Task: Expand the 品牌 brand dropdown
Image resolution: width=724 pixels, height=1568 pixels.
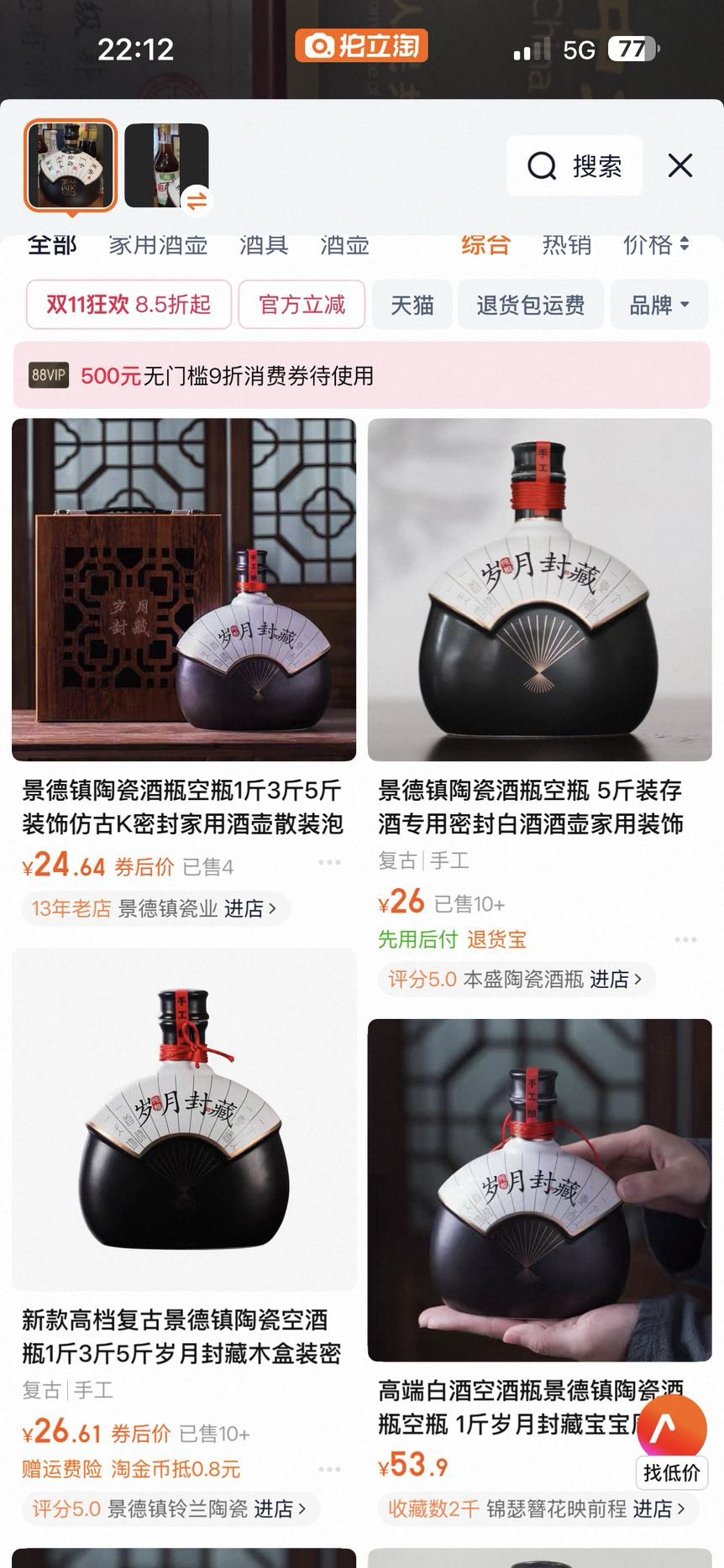Action: 658,305
